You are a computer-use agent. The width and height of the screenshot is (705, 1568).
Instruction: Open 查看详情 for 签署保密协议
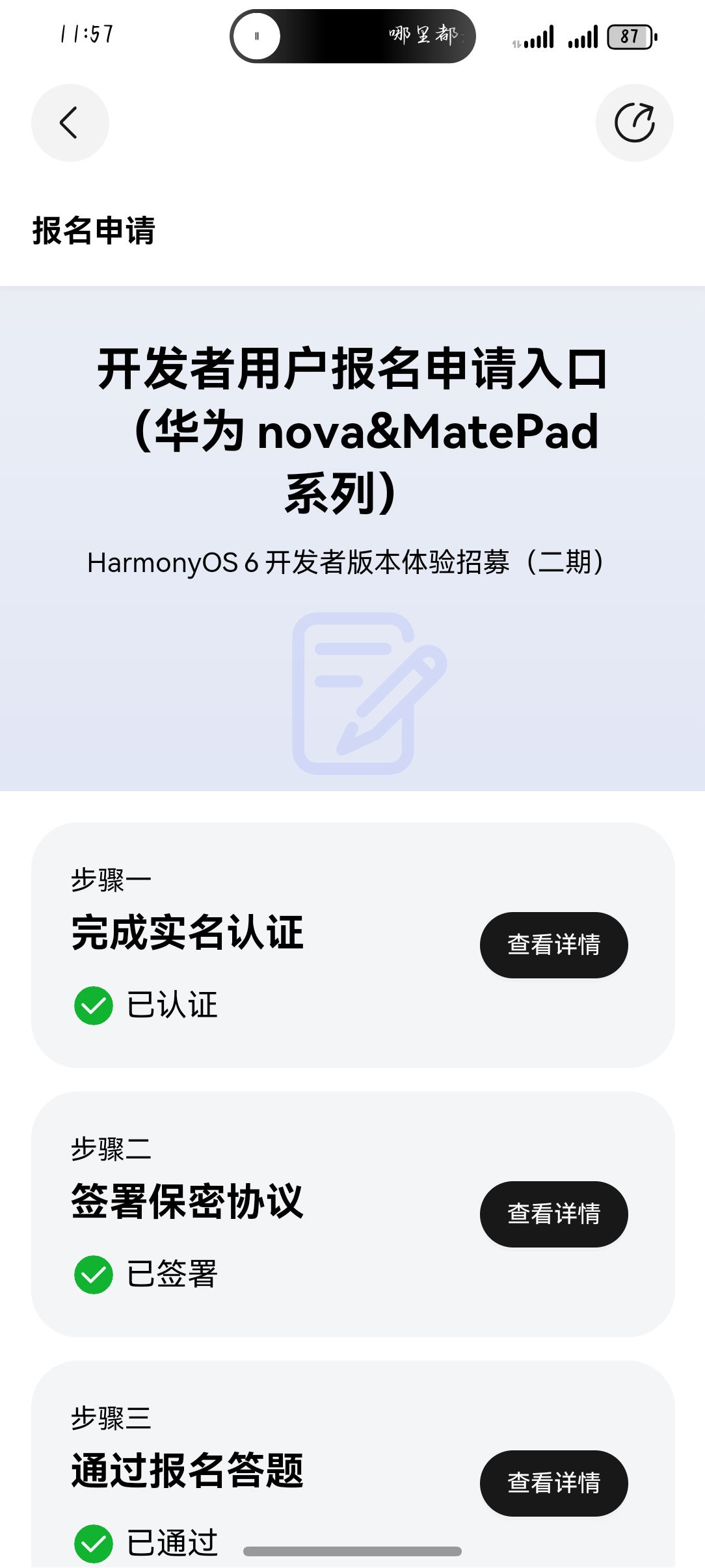[x=553, y=1214]
